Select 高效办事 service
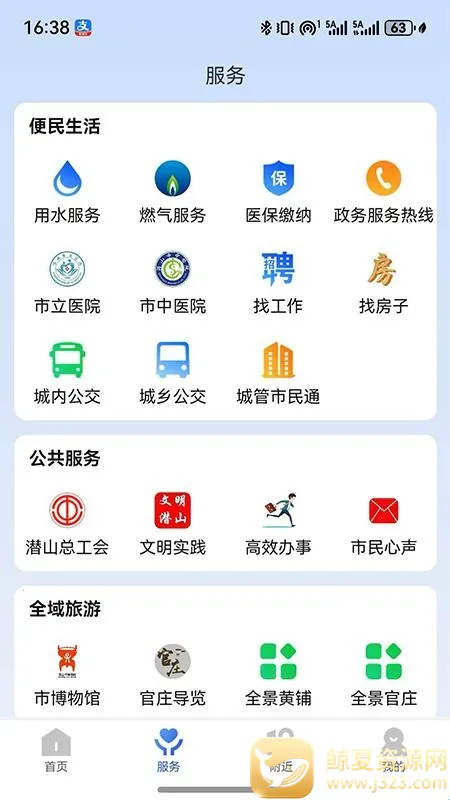 278,524
